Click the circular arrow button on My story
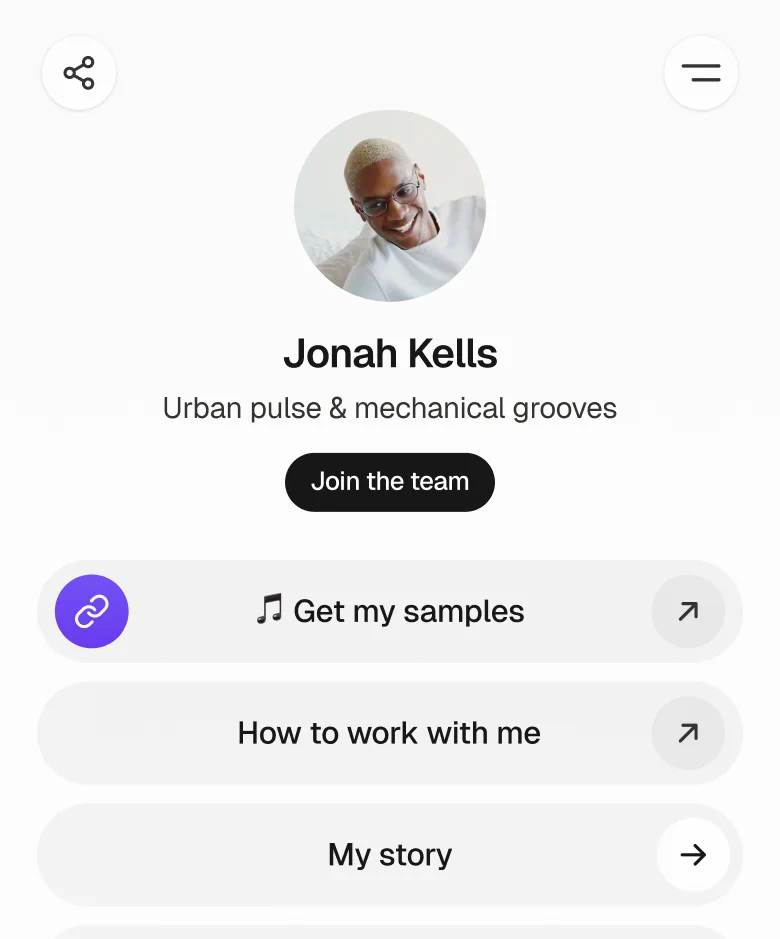The height and width of the screenshot is (939, 780). click(x=693, y=855)
